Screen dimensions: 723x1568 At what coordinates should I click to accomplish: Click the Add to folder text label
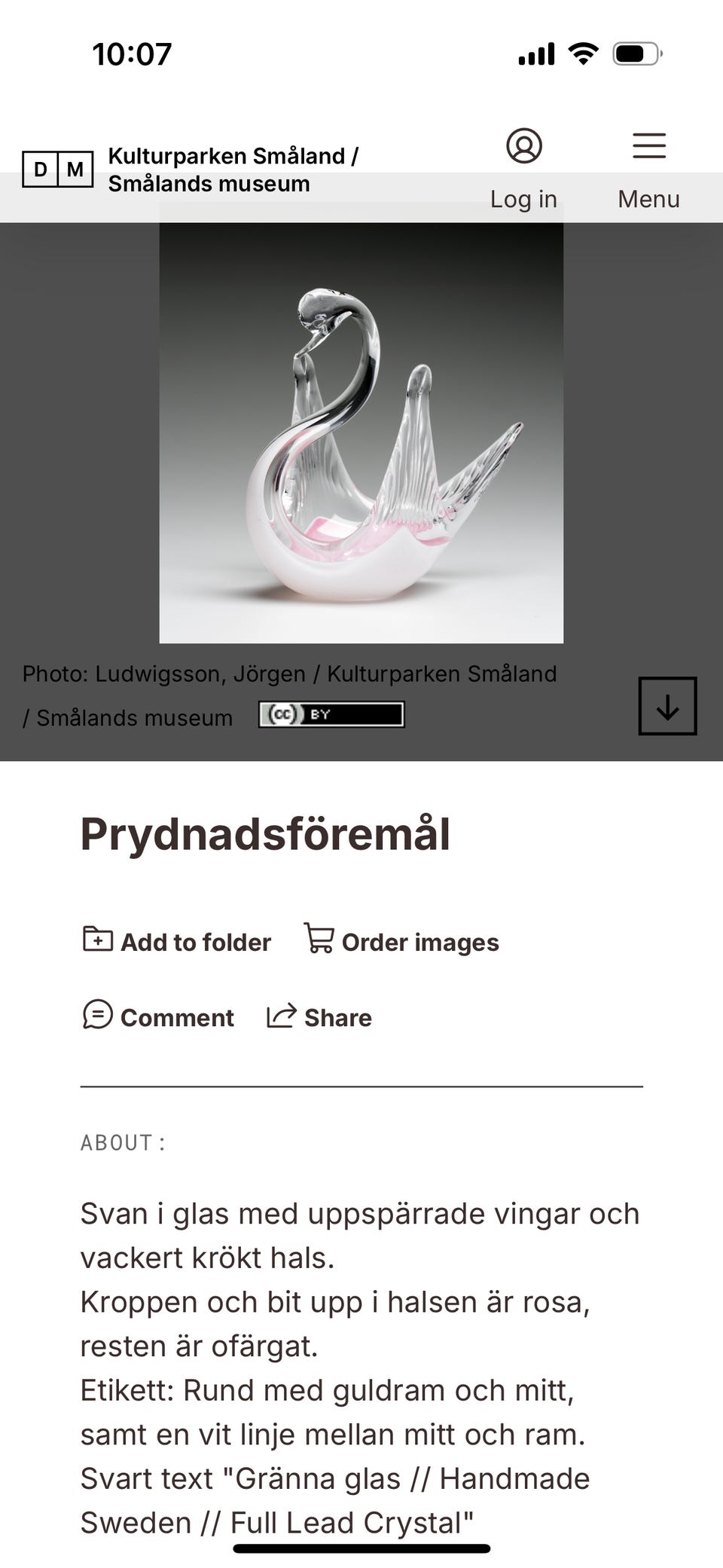tap(195, 941)
